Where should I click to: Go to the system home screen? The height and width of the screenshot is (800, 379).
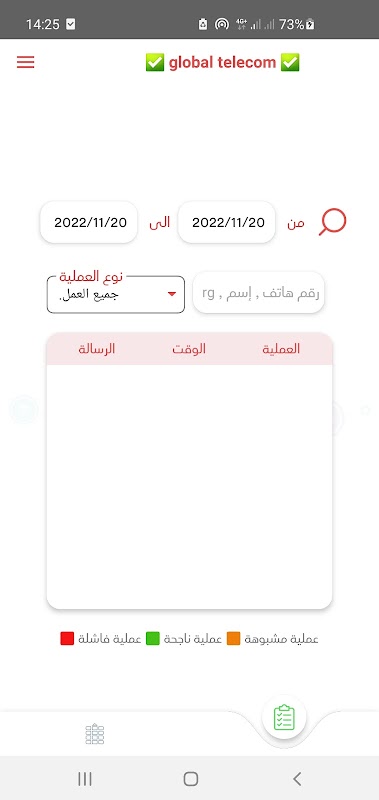click(x=190, y=779)
